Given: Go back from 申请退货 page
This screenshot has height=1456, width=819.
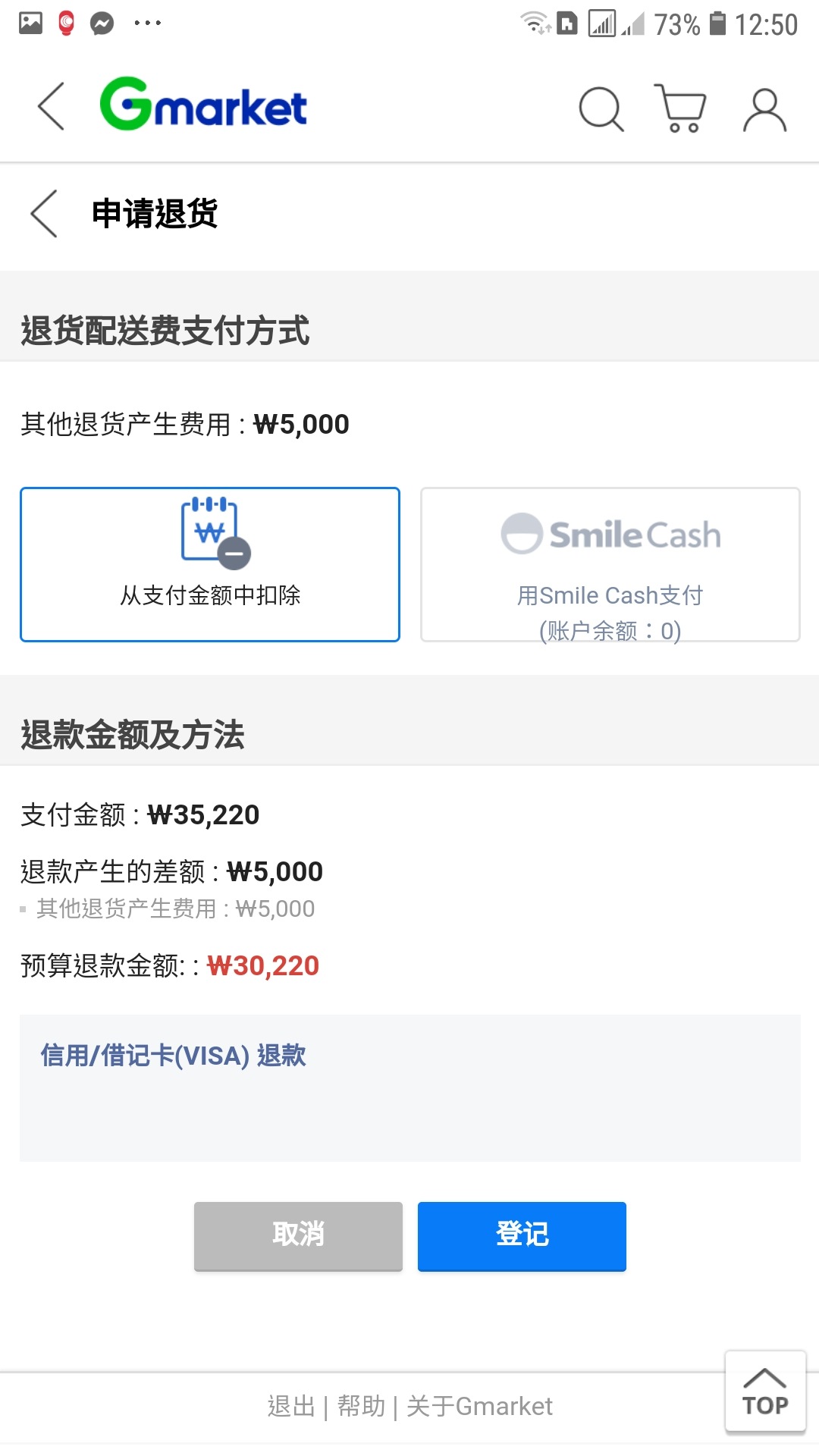Looking at the screenshot, I should point(44,214).
